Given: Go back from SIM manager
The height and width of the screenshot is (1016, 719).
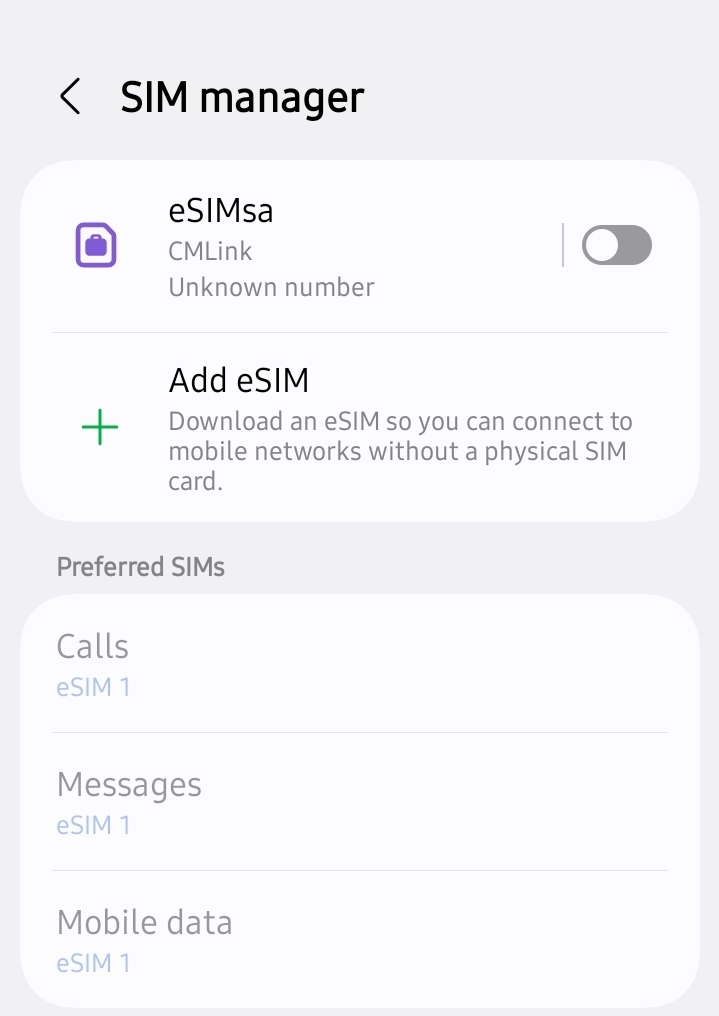Looking at the screenshot, I should [70, 97].
